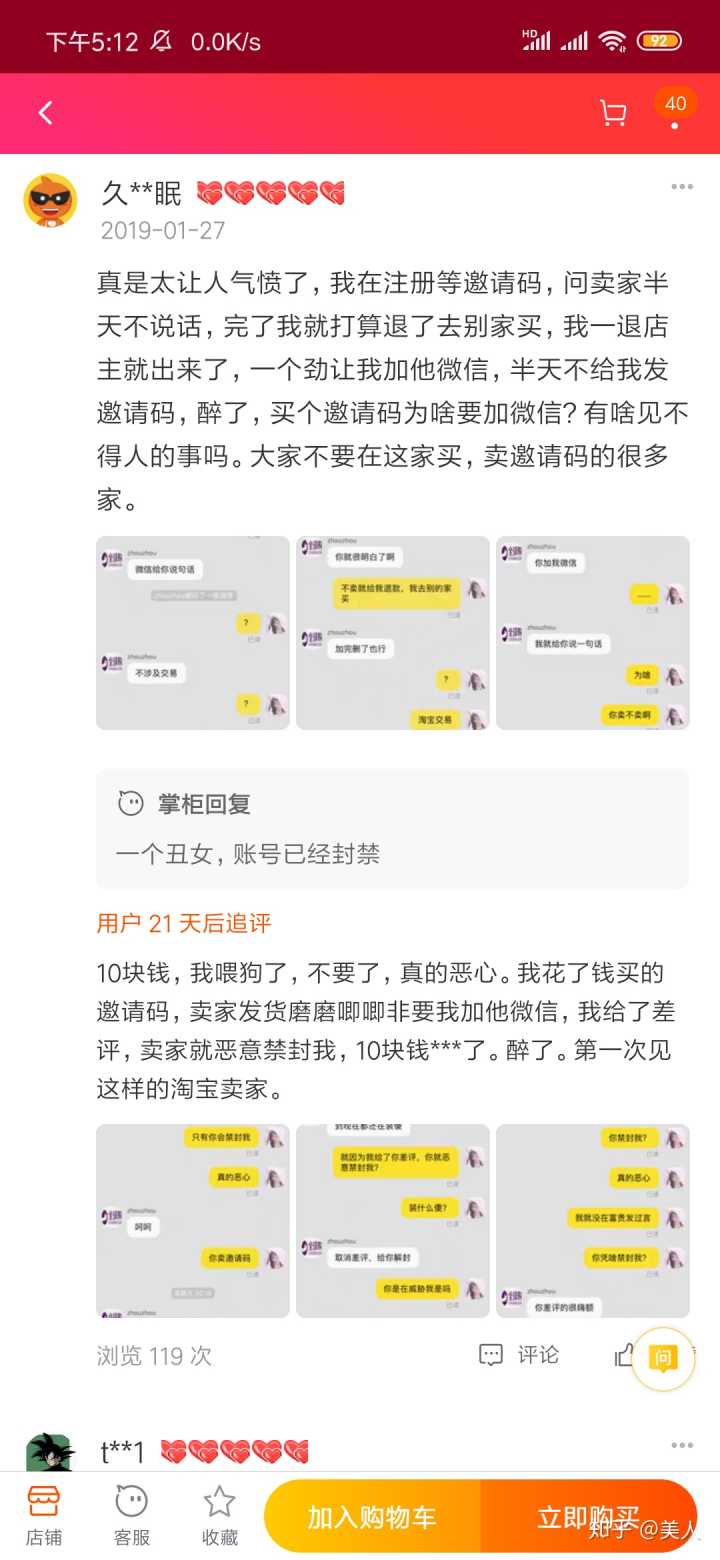Save the item with 收藏
Screen dimensions: 720x1560
click(219, 1515)
